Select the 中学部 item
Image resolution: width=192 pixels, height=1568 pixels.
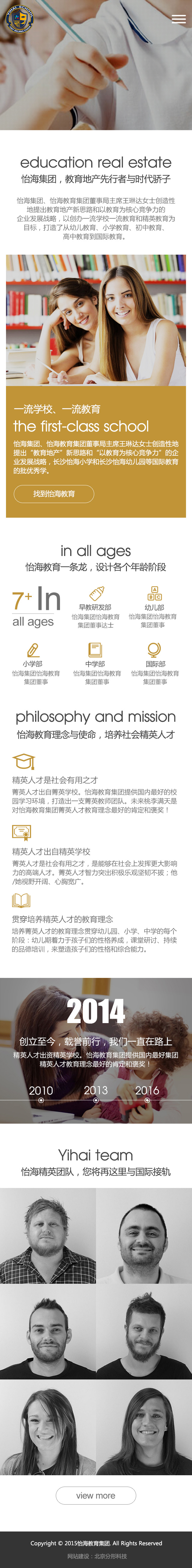pos(96,663)
